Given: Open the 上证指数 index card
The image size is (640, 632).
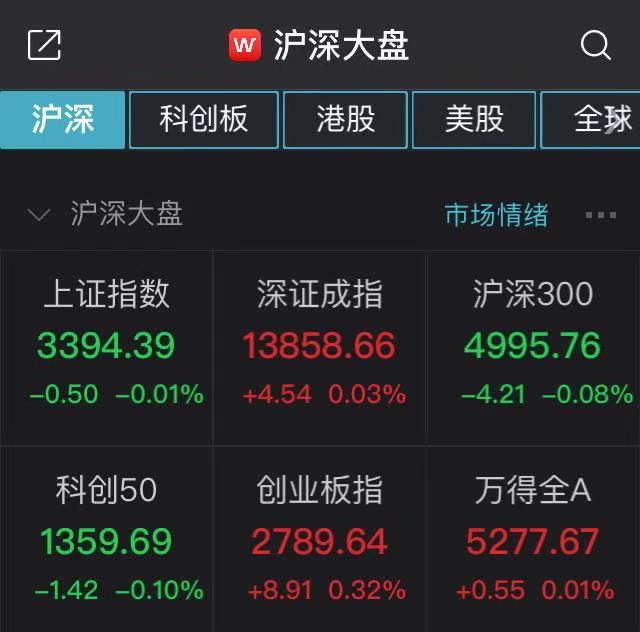Looking at the screenshot, I should (106, 345).
